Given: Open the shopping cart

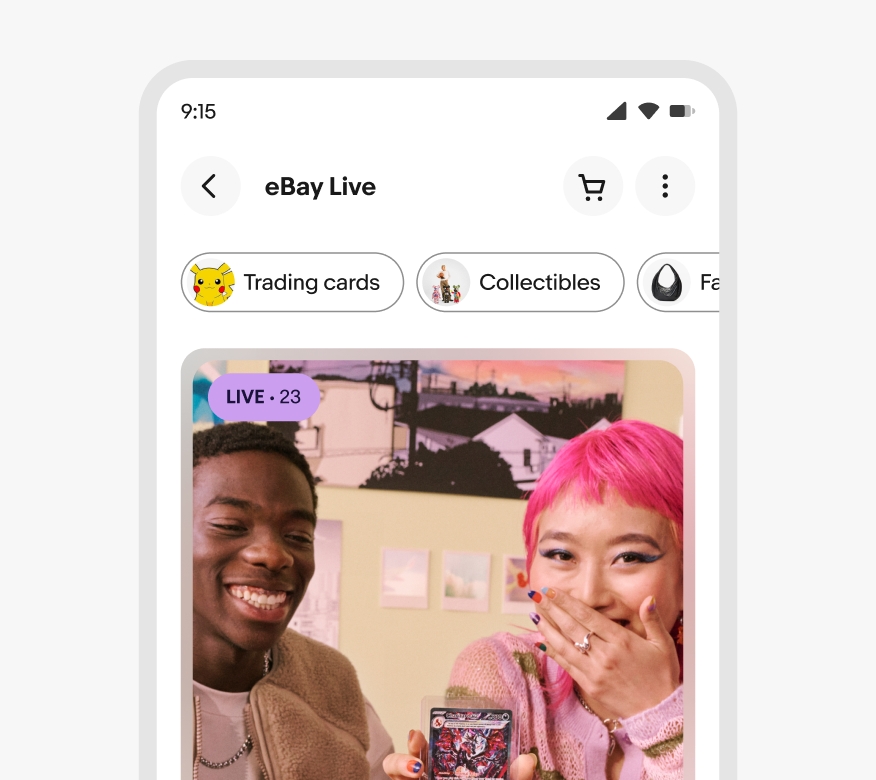Looking at the screenshot, I should 593,186.
